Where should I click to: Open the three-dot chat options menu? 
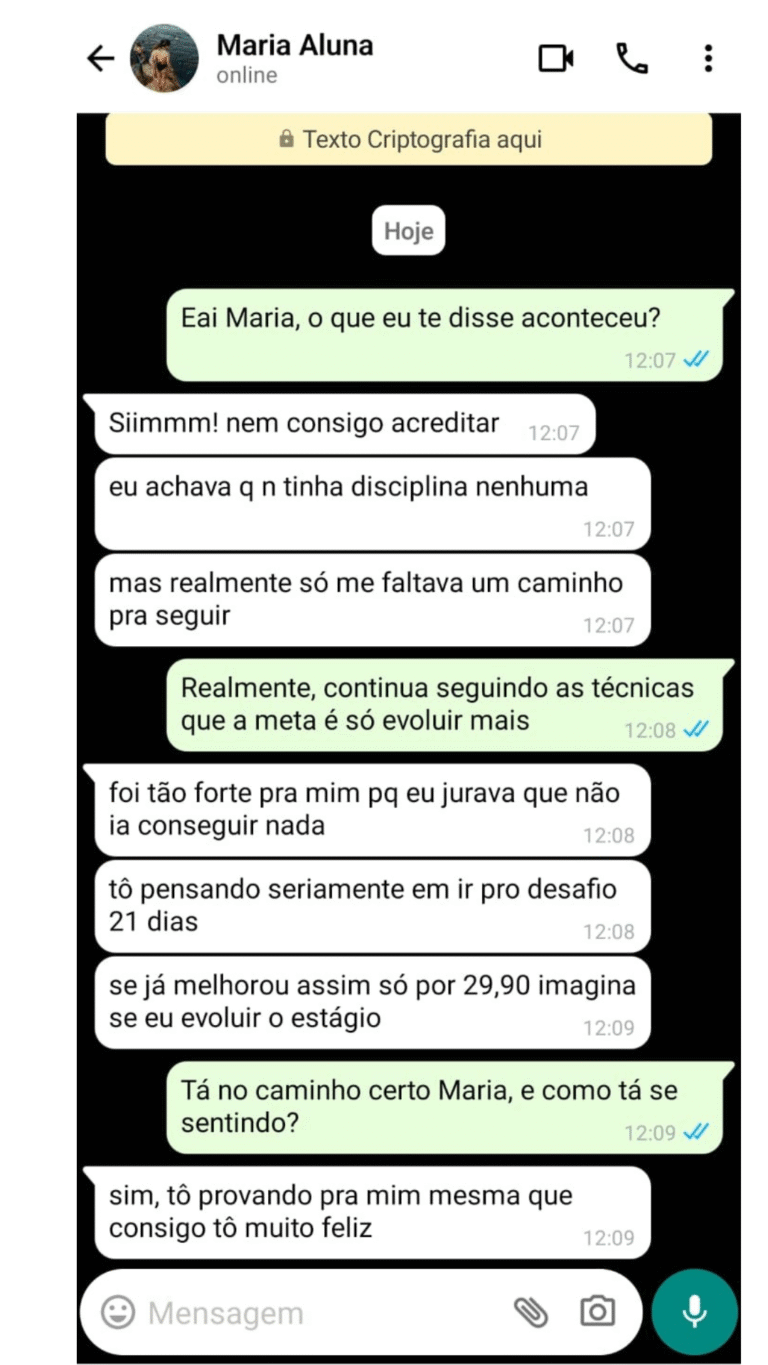(x=708, y=58)
